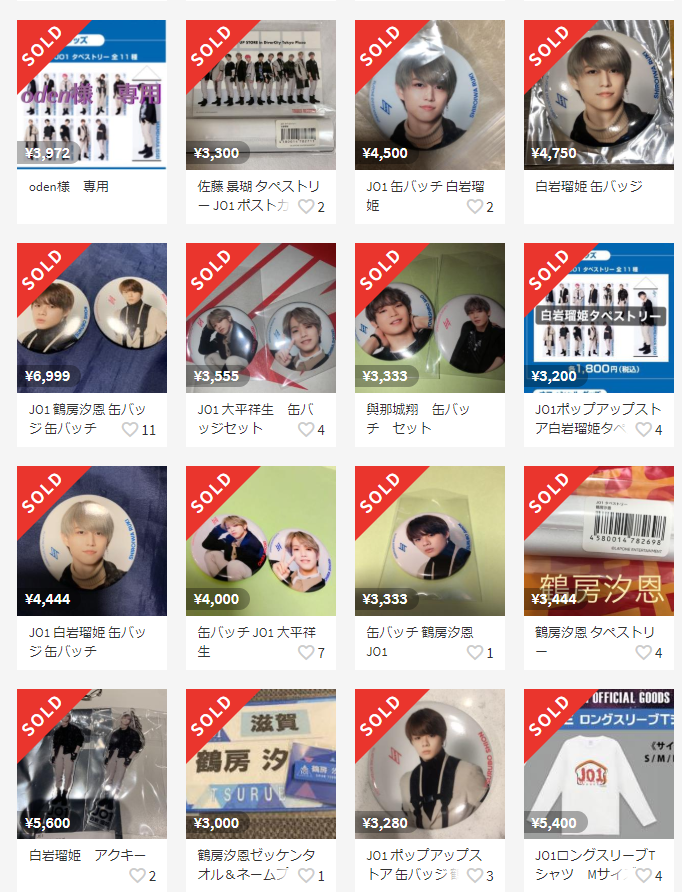Open the 鶴房汐恩 タペストリー item at ¥3,444

pos(598,541)
